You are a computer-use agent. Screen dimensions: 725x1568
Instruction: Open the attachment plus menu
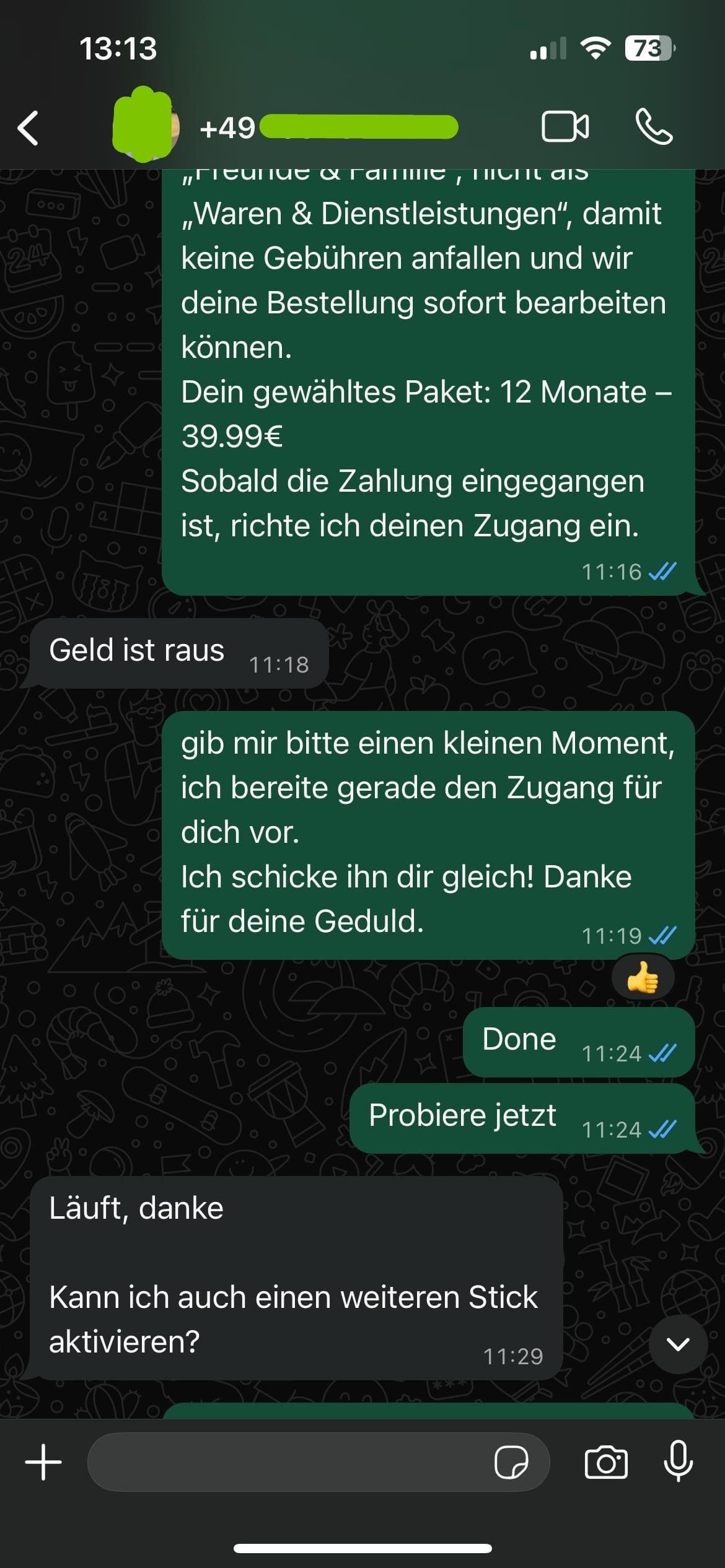(43, 1462)
